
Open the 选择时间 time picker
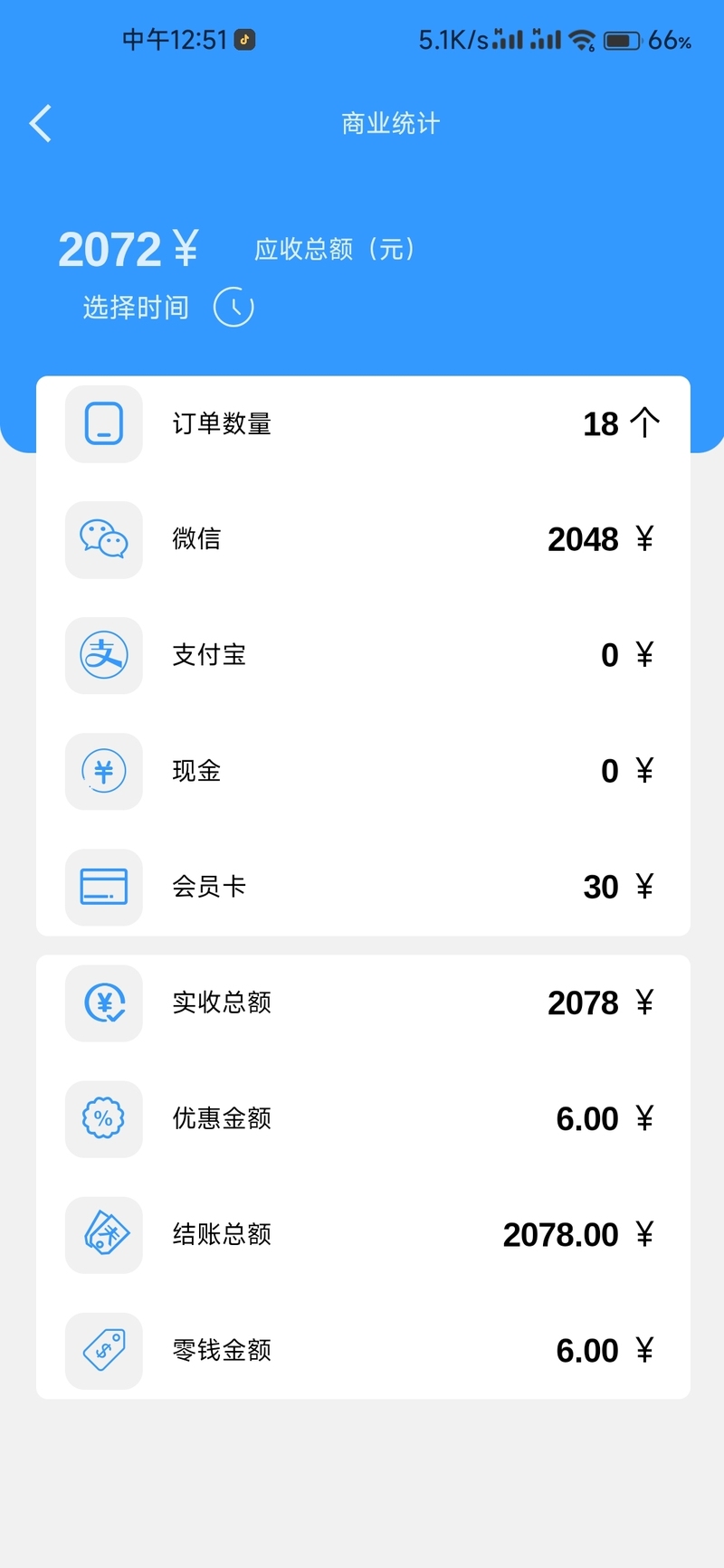[x=168, y=308]
